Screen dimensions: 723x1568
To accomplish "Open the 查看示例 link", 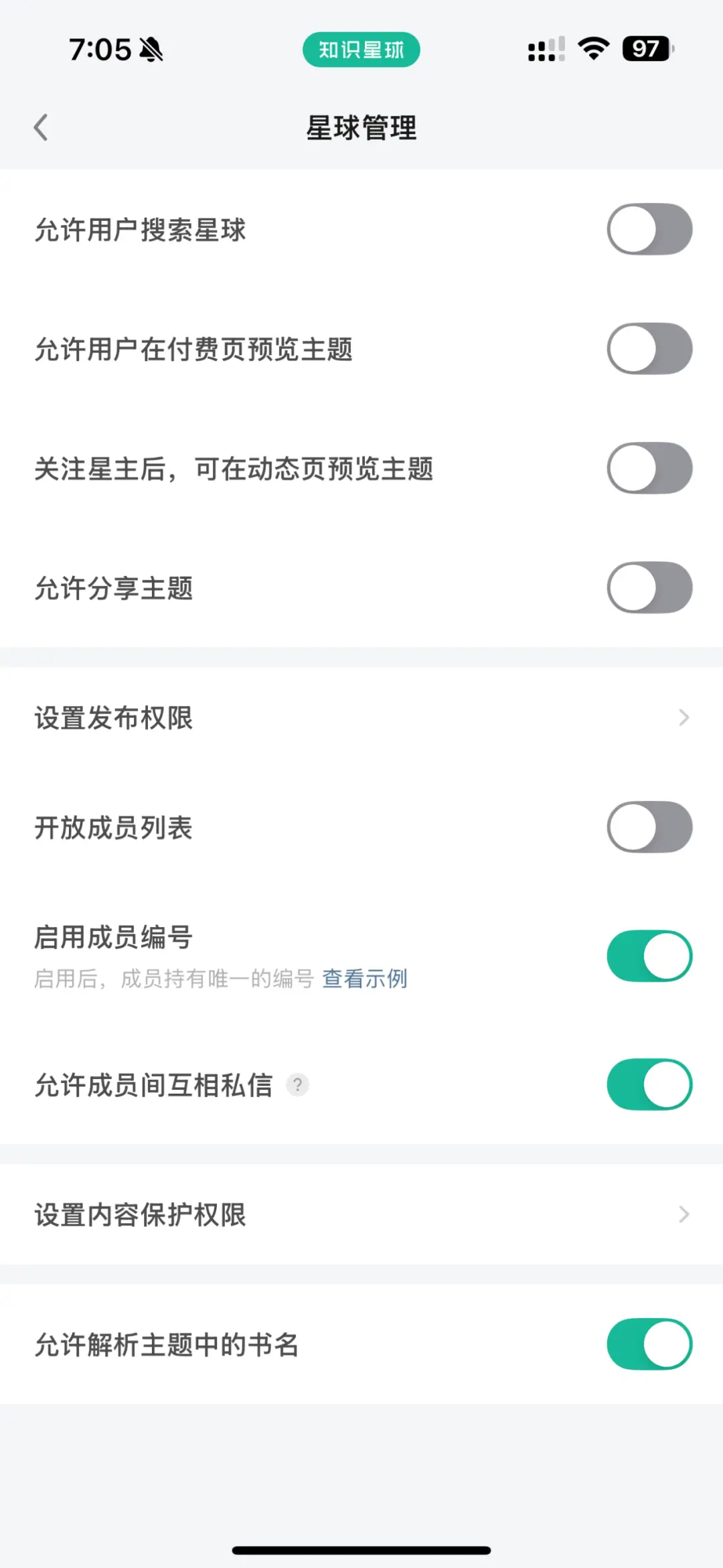I will point(365,979).
